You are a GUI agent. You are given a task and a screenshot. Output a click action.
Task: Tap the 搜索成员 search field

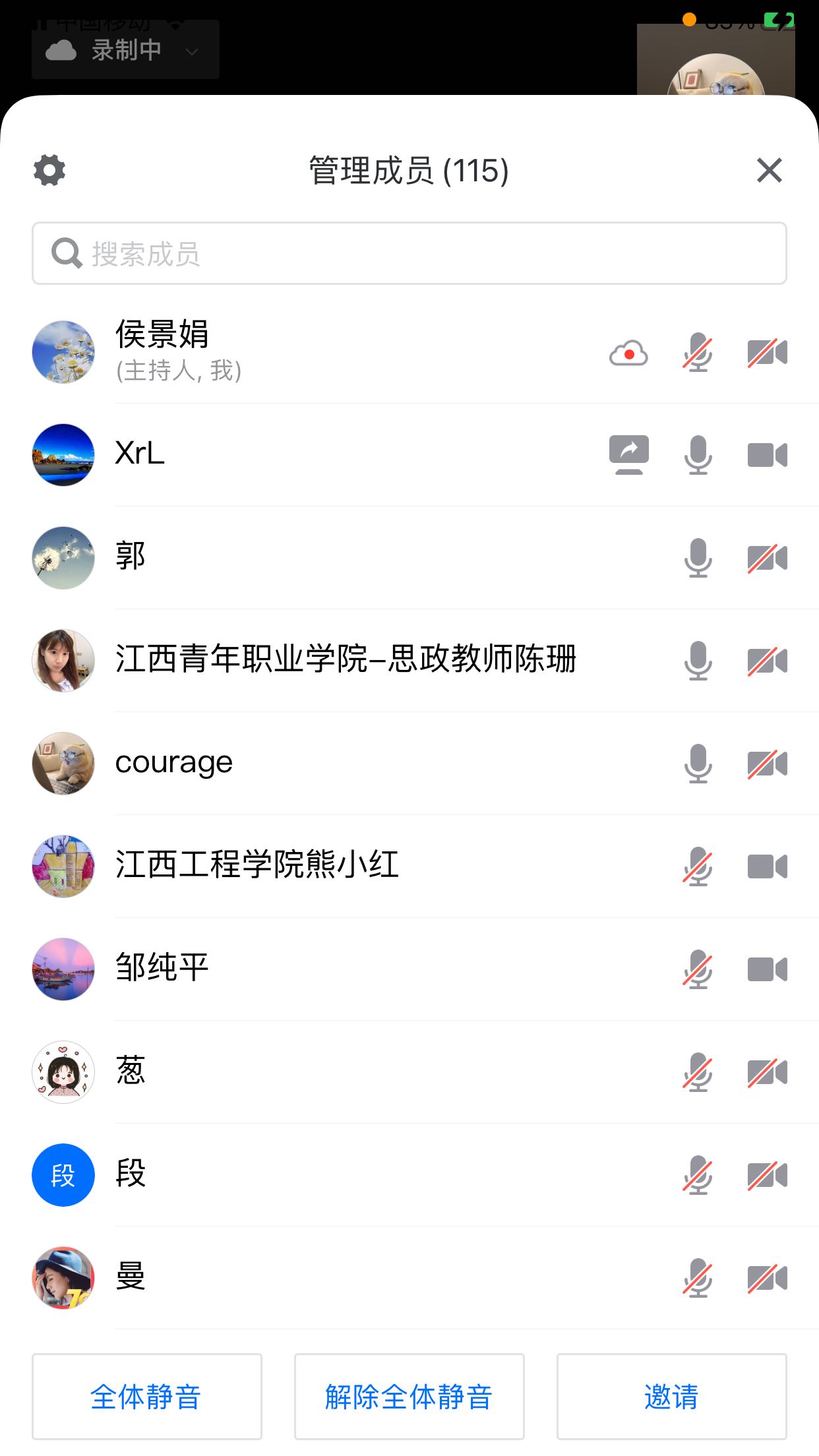(409, 254)
